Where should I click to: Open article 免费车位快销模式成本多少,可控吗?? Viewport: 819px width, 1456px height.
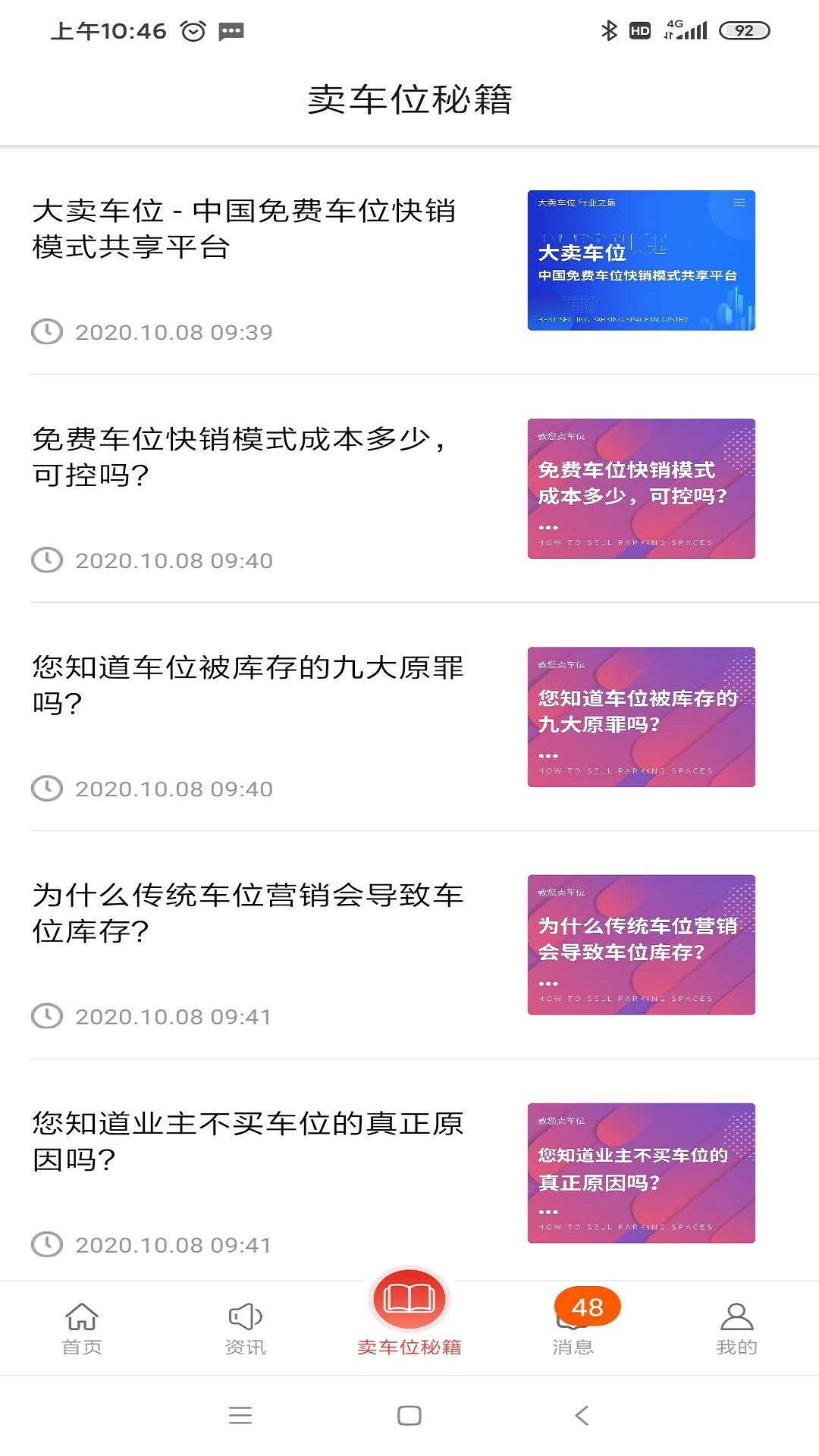[244, 457]
